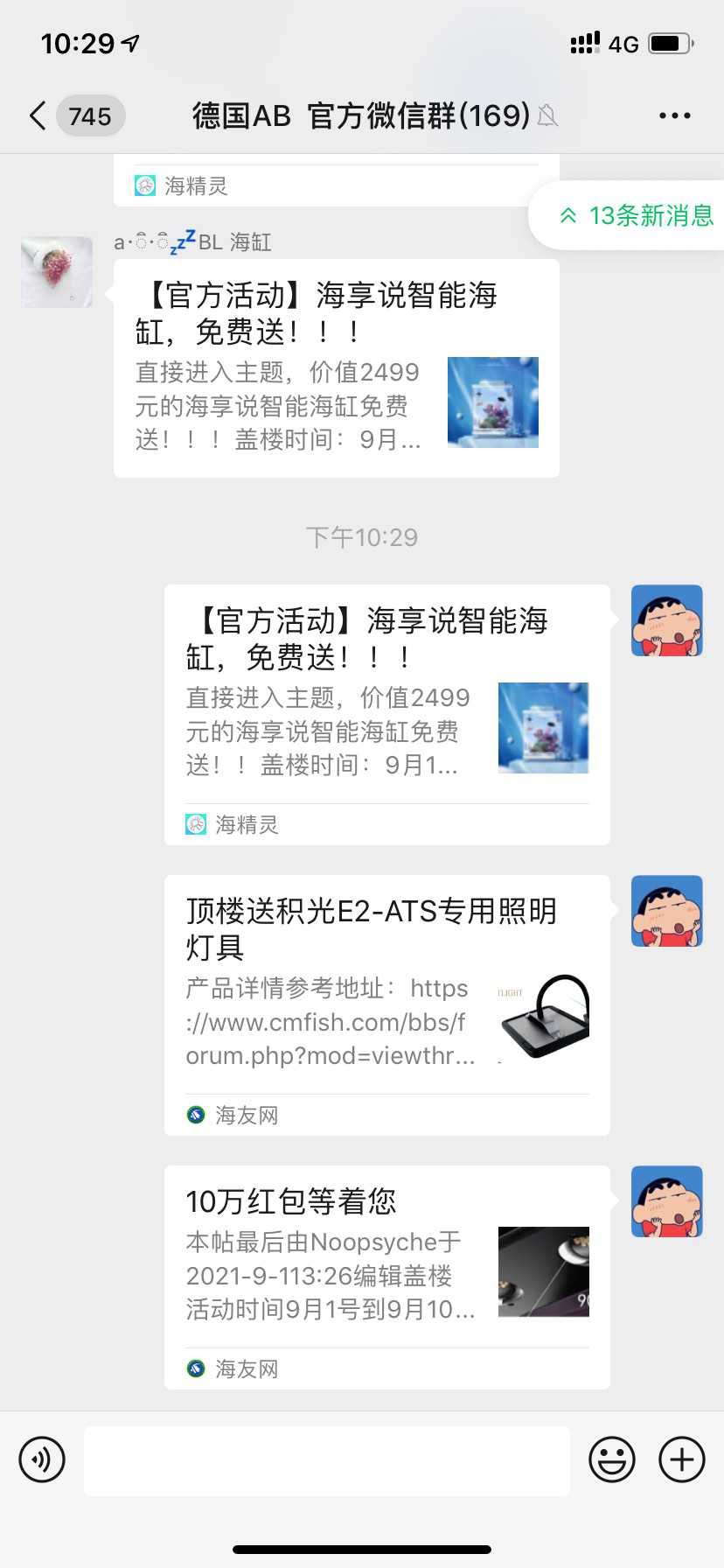Open the plus attachment menu
Screen dimensions: 724x1568
[682, 1459]
